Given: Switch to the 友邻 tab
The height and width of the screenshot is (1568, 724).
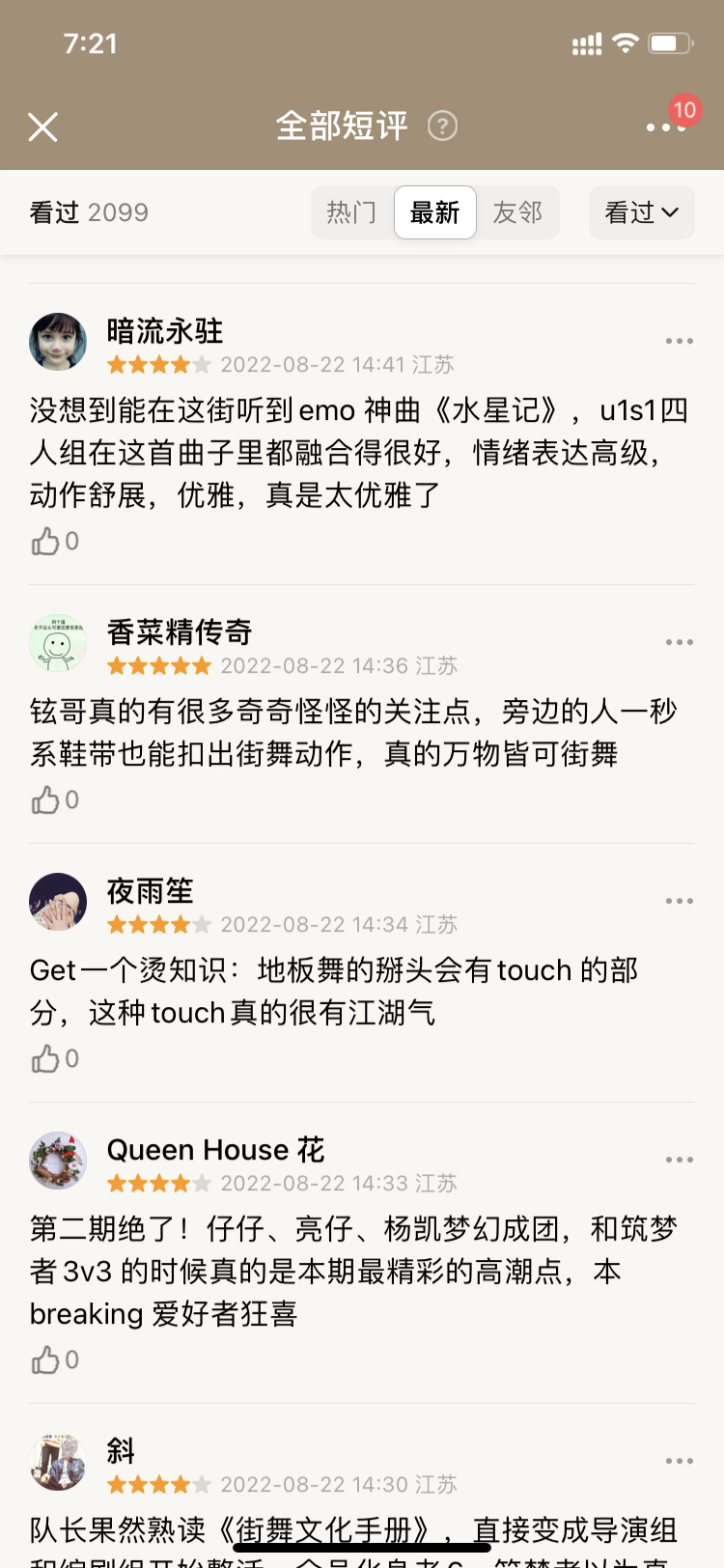Looking at the screenshot, I should [517, 212].
